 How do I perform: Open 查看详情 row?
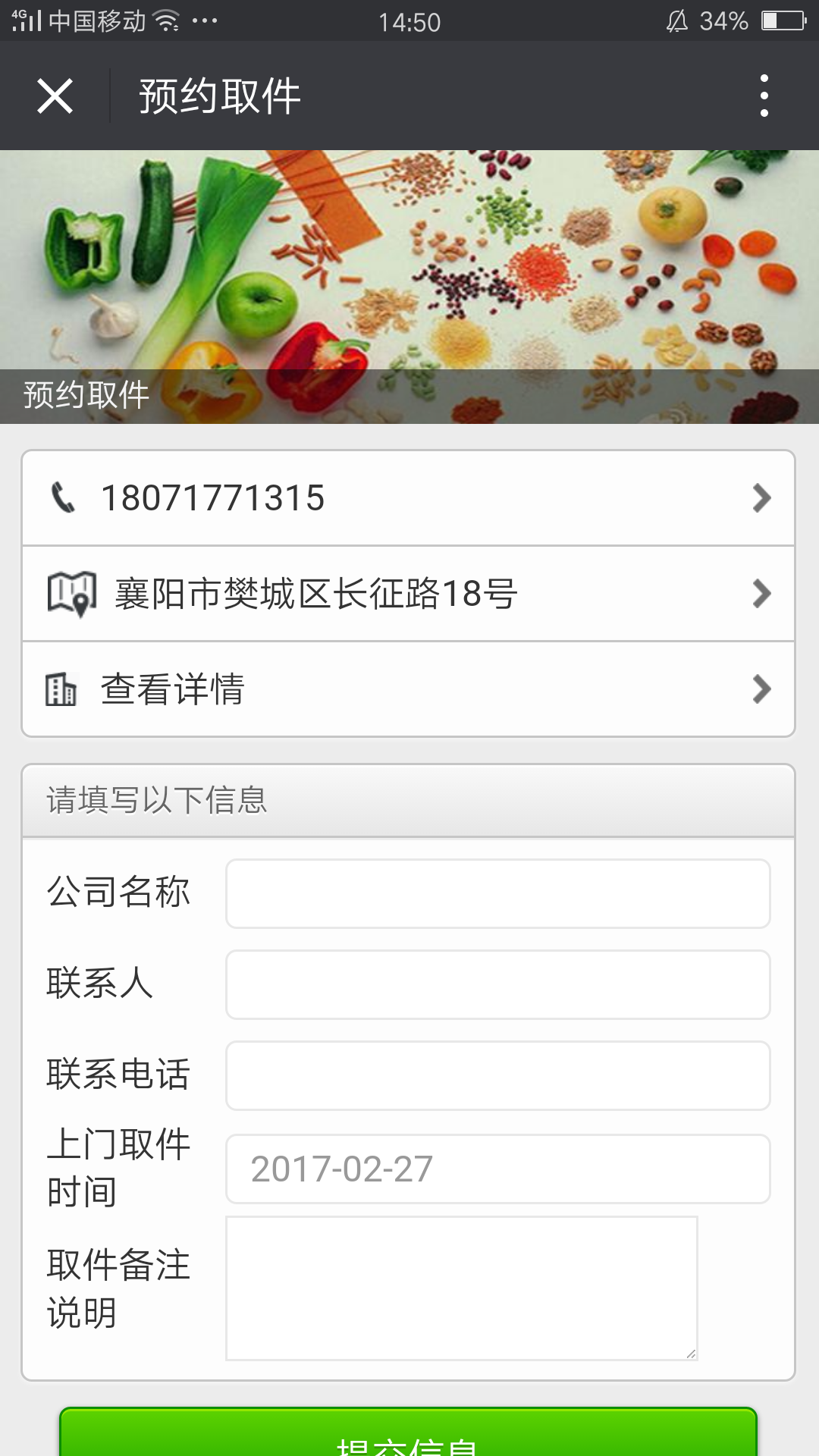(408, 689)
